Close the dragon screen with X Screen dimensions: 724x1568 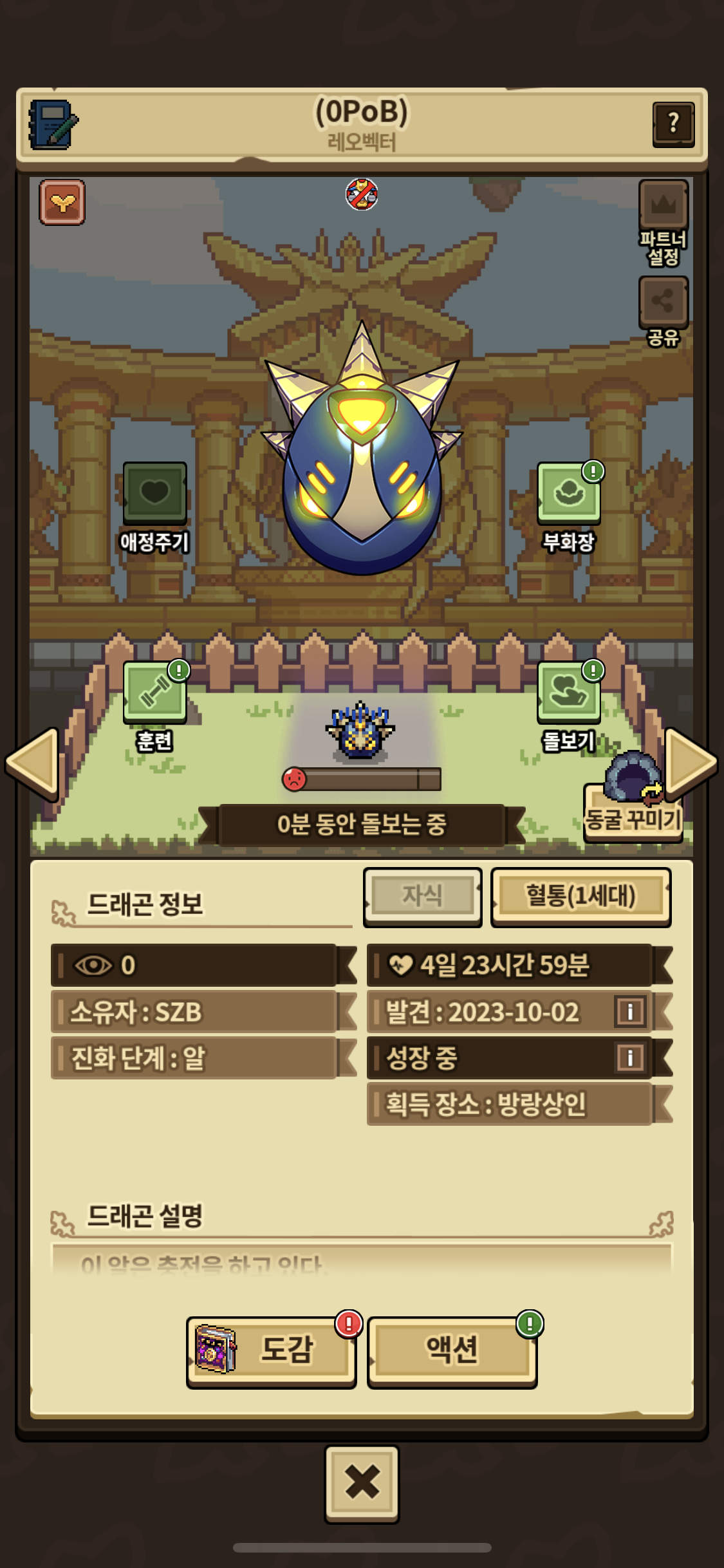coord(362,1483)
